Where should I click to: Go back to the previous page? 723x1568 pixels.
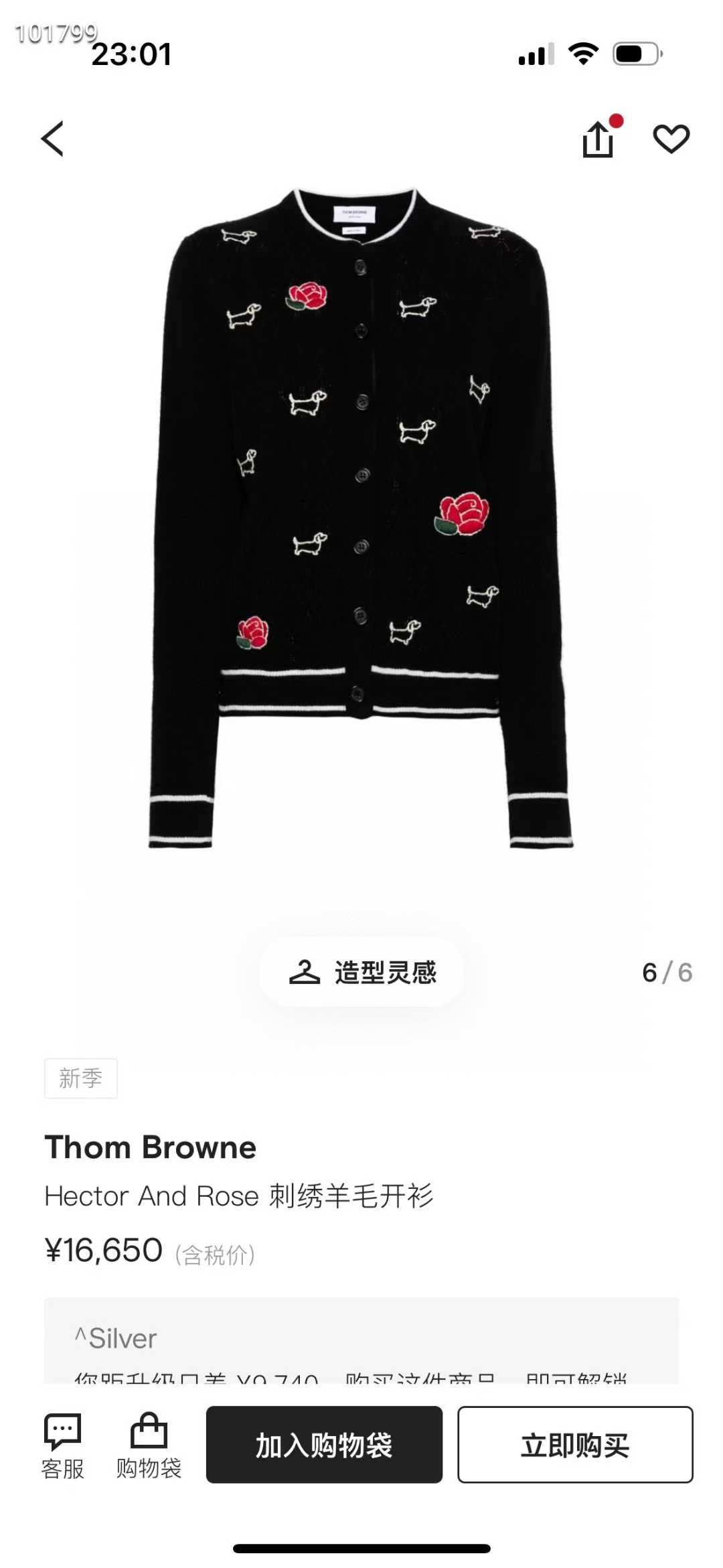point(52,139)
